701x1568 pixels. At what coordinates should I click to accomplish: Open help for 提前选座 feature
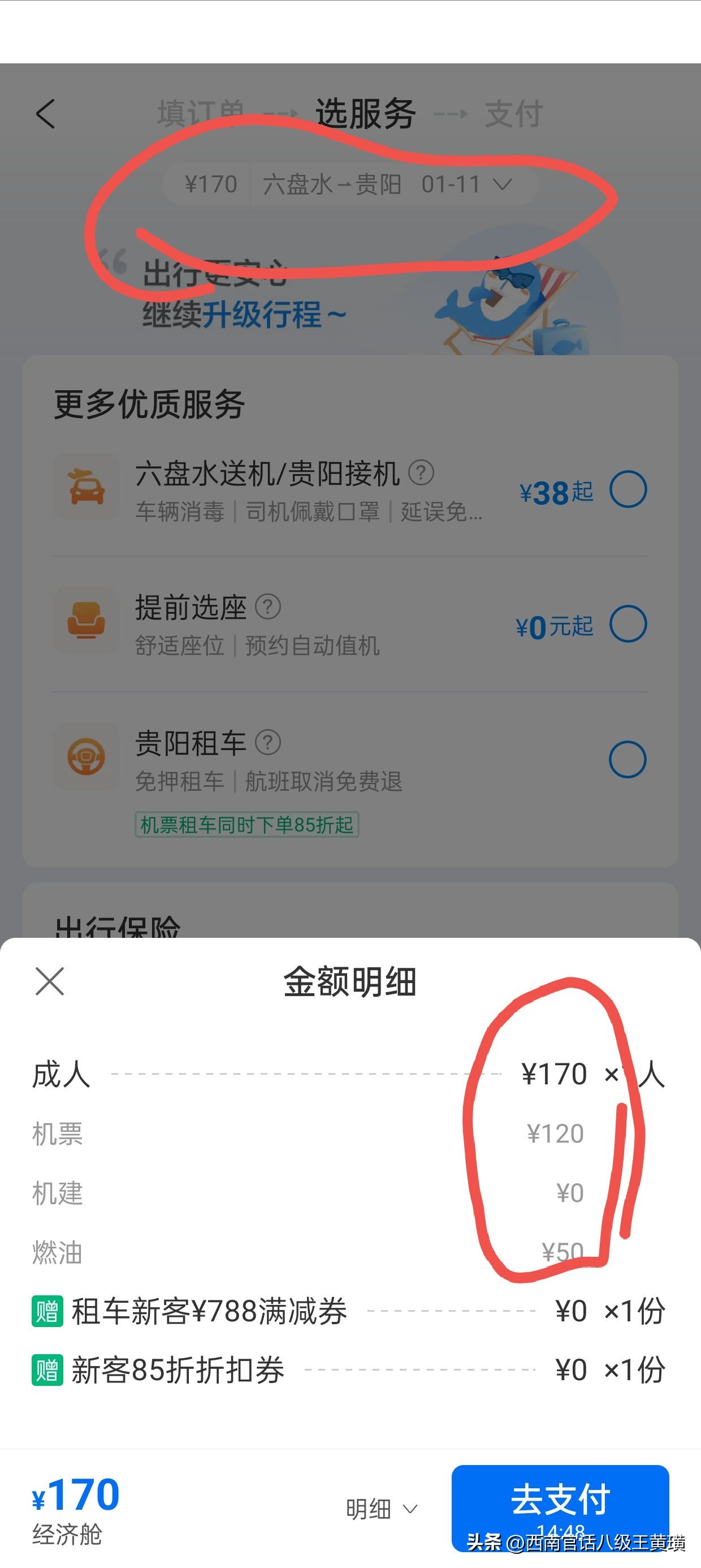tap(269, 606)
